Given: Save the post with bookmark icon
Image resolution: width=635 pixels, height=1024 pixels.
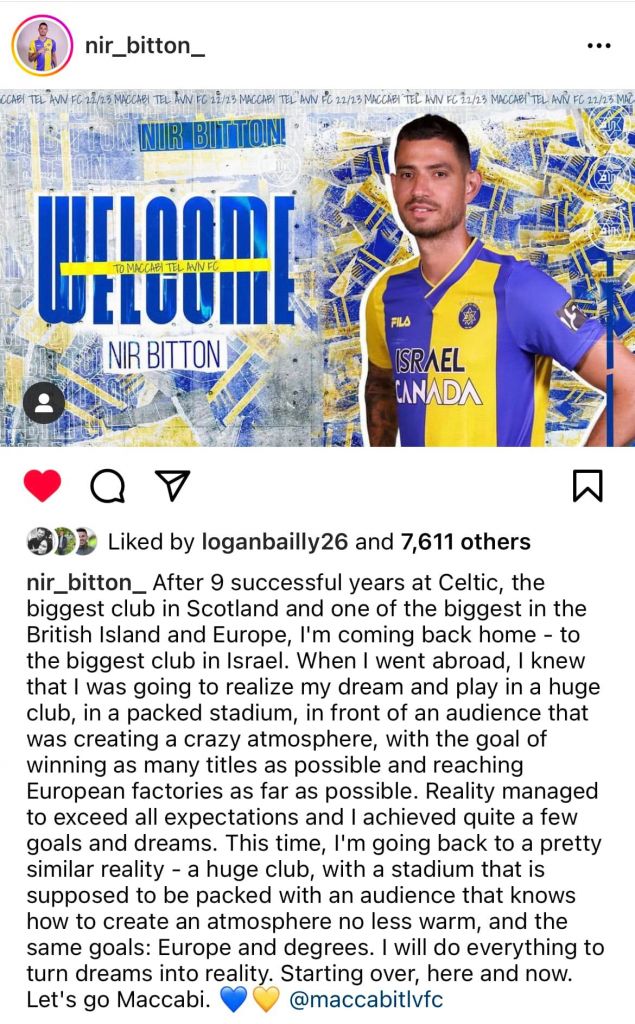Looking at the screenshot, I should [587, 486].
